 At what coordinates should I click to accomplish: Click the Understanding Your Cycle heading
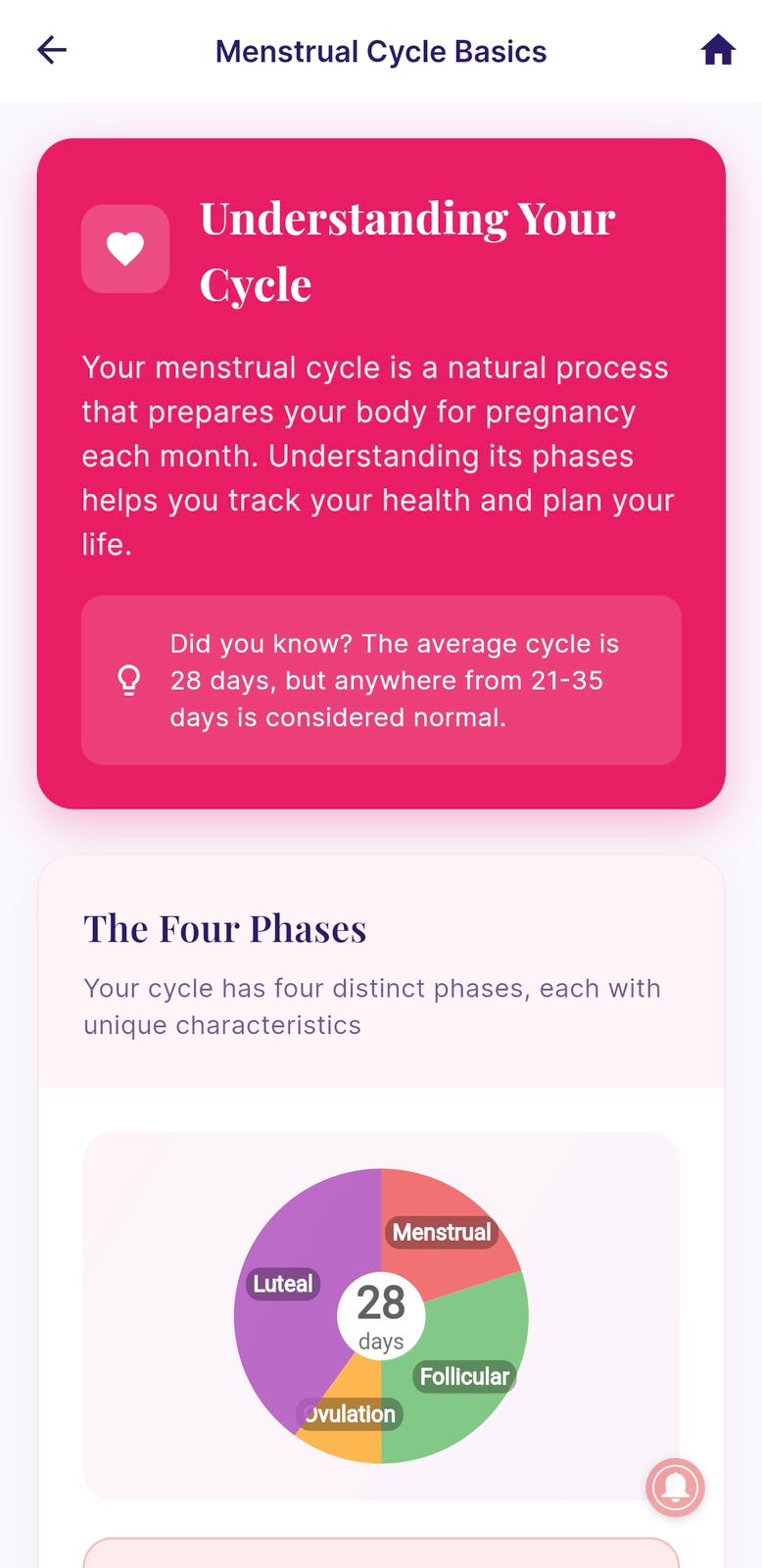coord(407,250)
